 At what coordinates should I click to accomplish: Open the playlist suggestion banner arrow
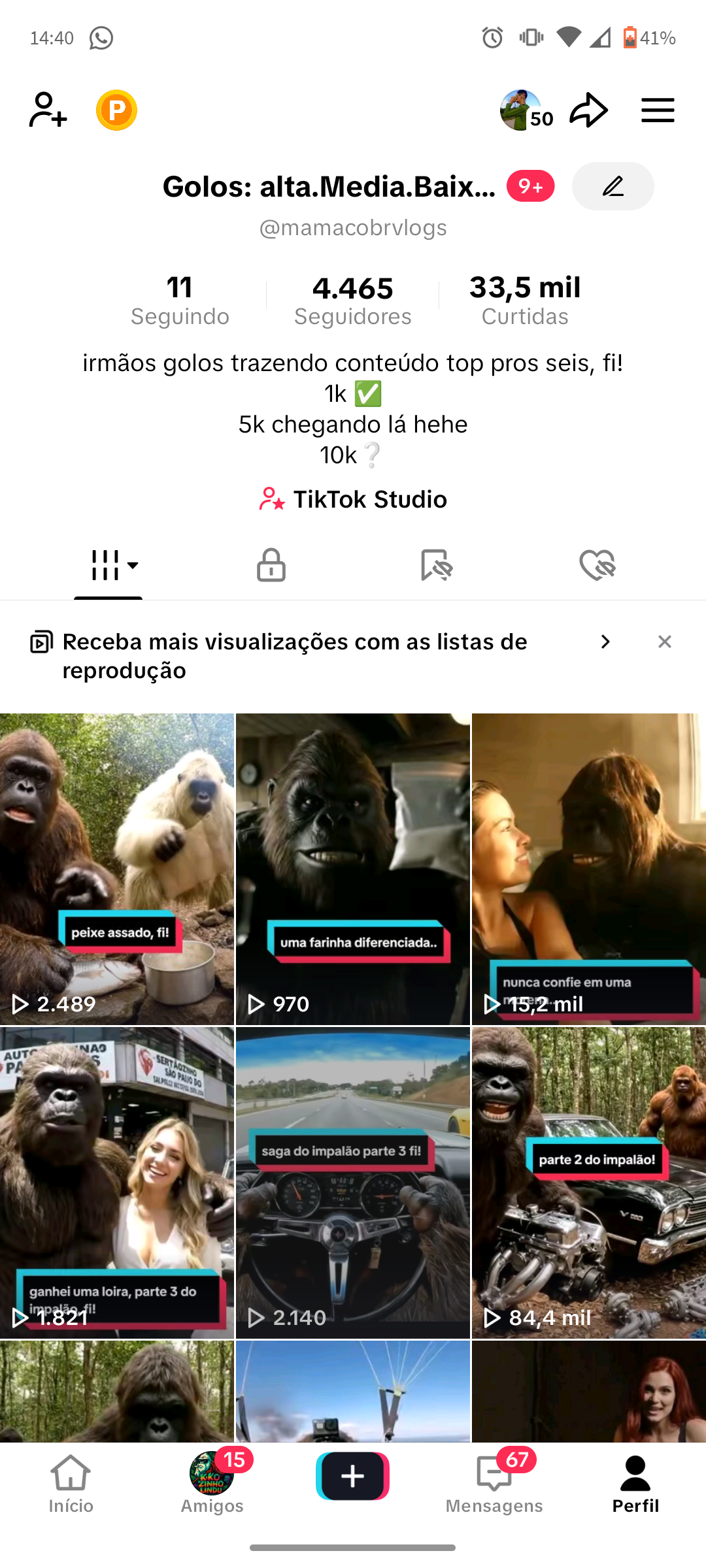coord(605,642)
